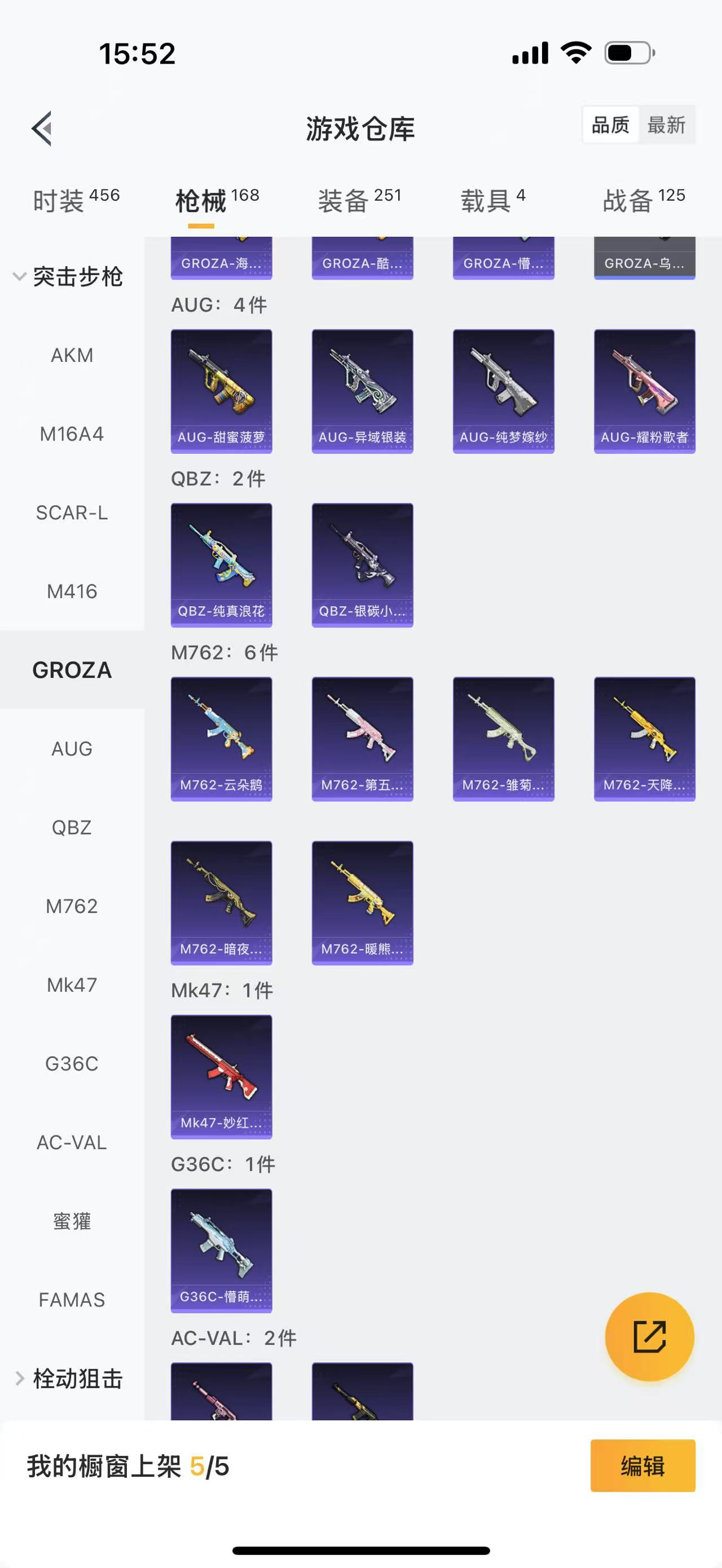Sort by 品质
722x1568 pixels.
click(610, 125)
